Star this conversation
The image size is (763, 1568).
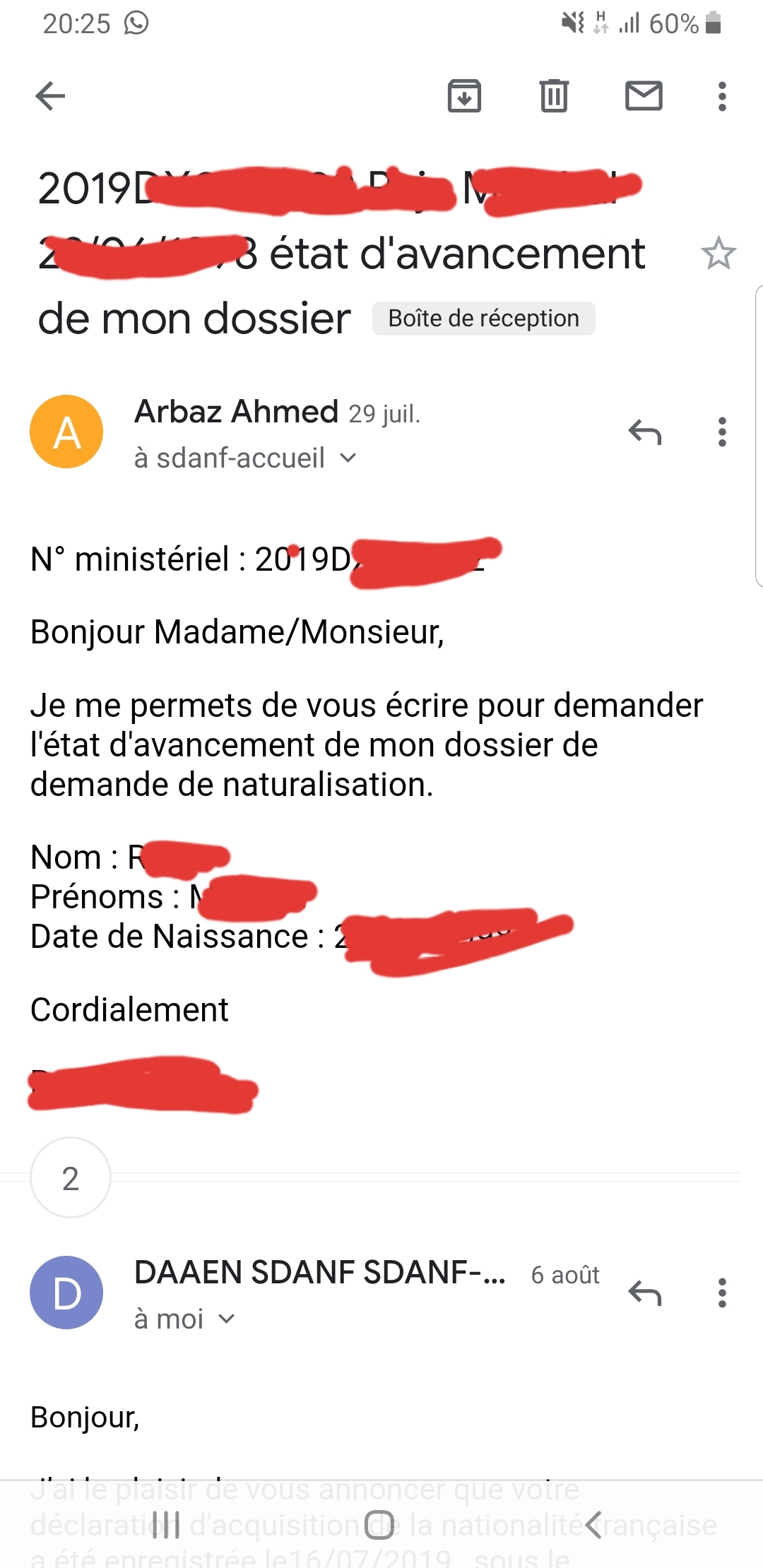[x=718, y=253]
